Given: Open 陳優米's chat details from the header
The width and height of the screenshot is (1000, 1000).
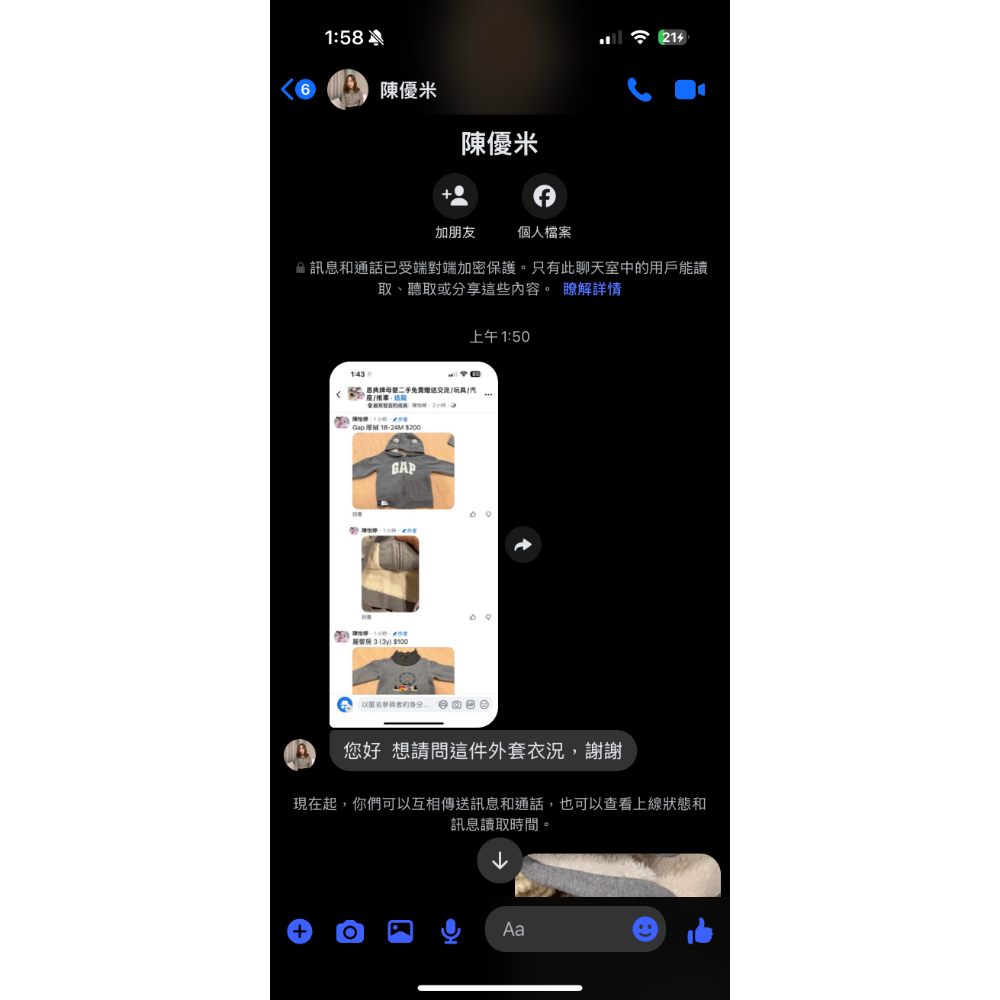Looking at the screenshot, I should (x=408, y=90).
